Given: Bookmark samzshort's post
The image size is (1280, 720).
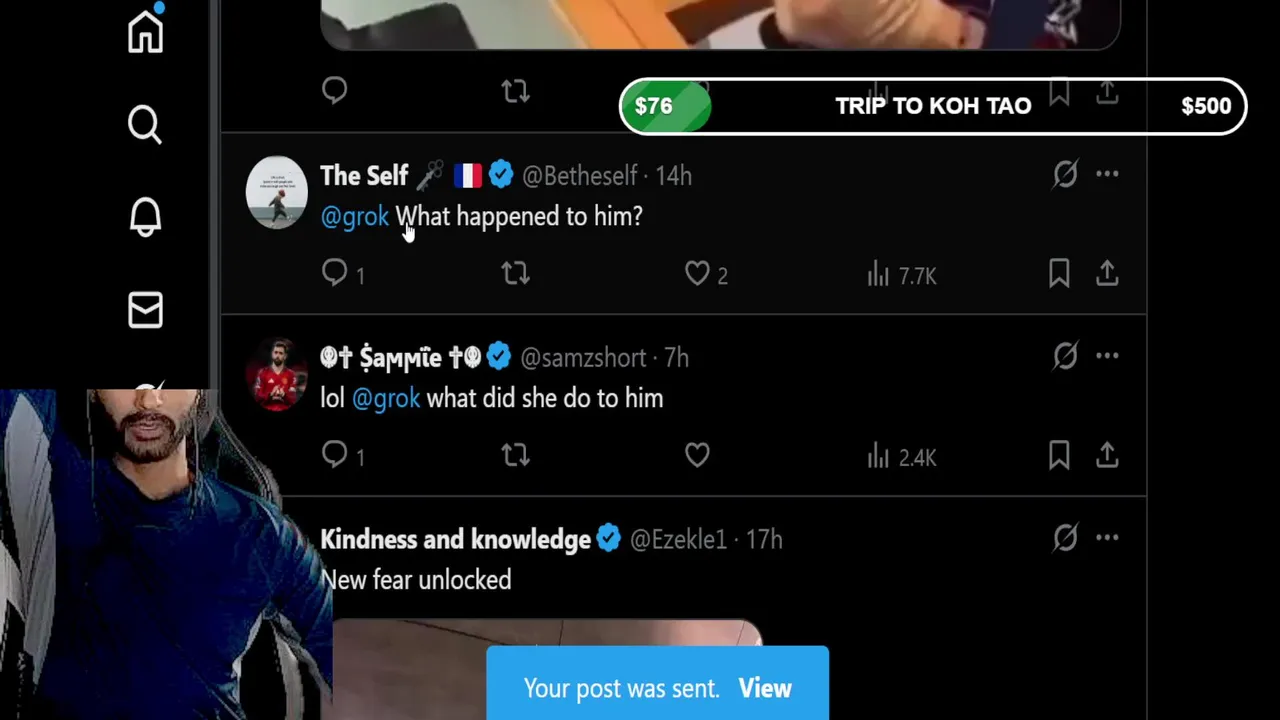Looking at the screenshot, I should [x=1059, y=455].
